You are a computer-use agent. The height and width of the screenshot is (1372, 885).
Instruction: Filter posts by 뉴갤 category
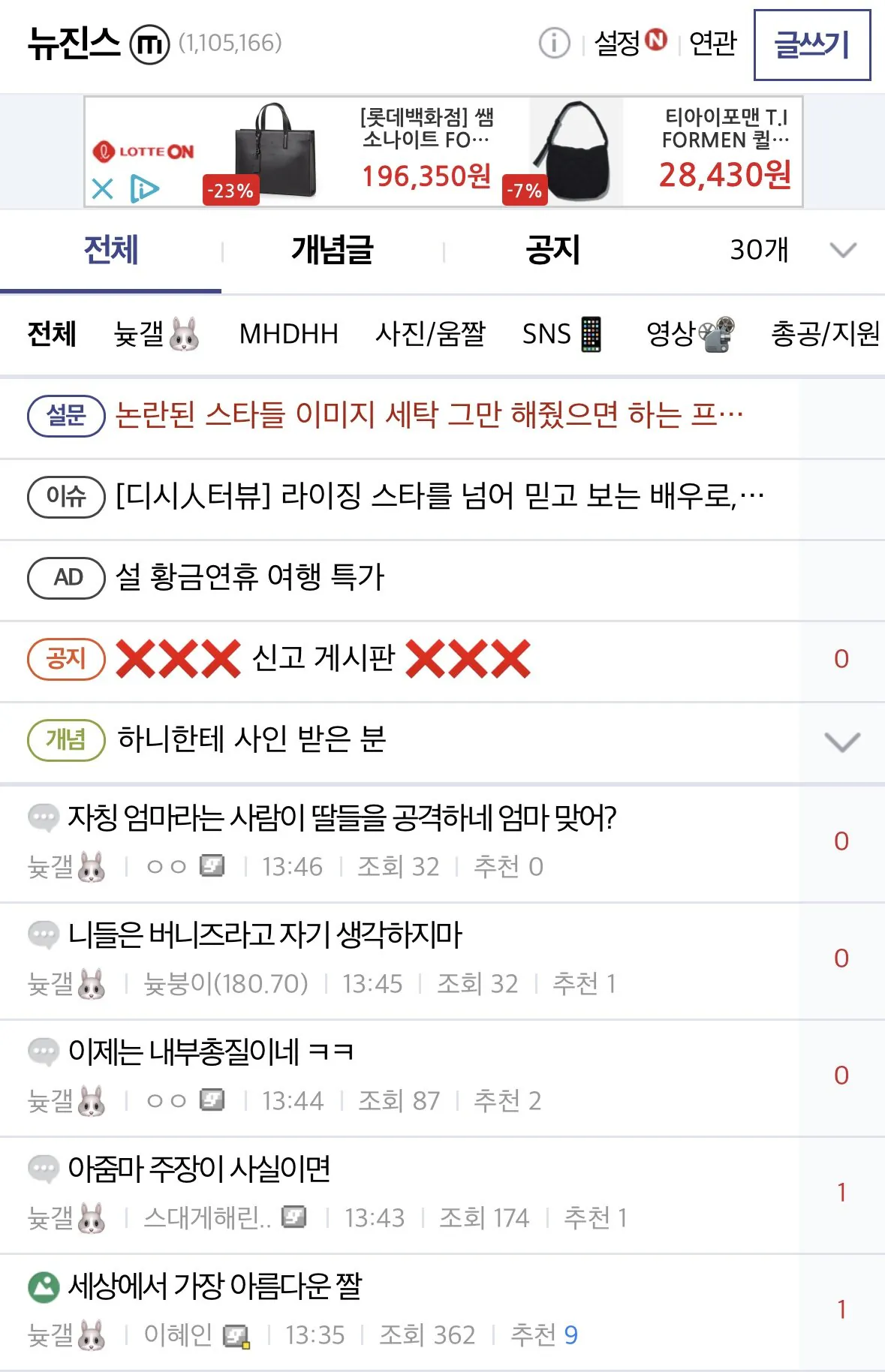tap(156, 334)
